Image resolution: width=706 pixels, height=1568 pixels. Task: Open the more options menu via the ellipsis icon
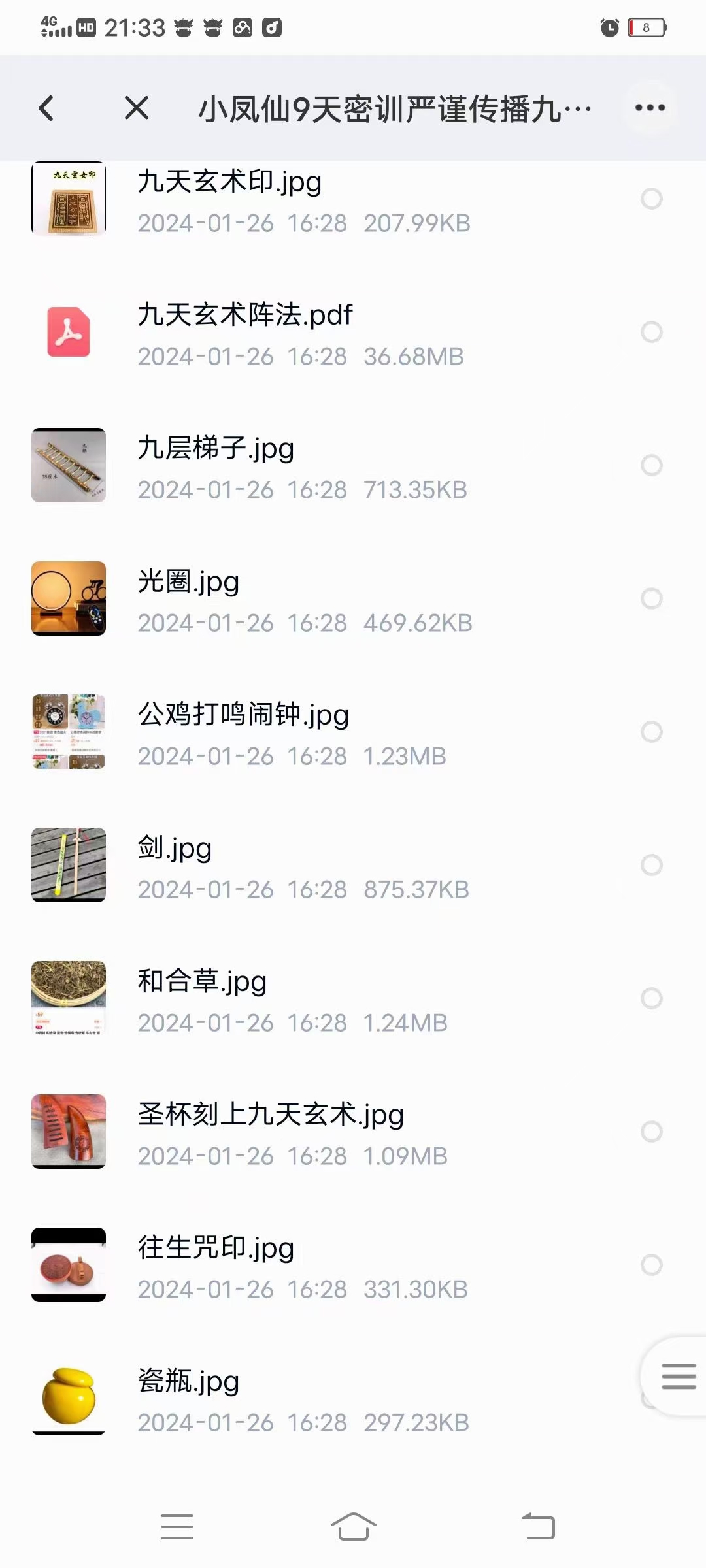[648, 108]
